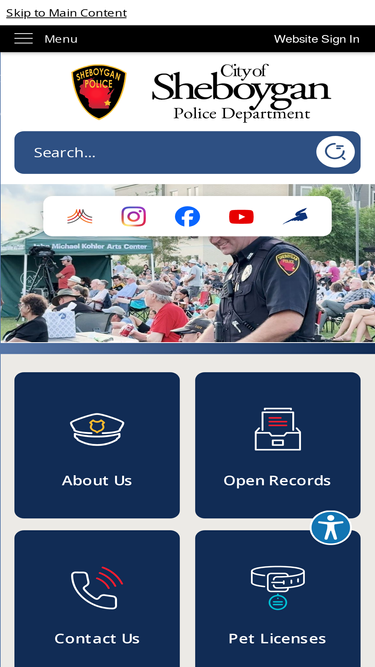
Task: Open the accessibility options button
Action: click(x=331, y=527)
